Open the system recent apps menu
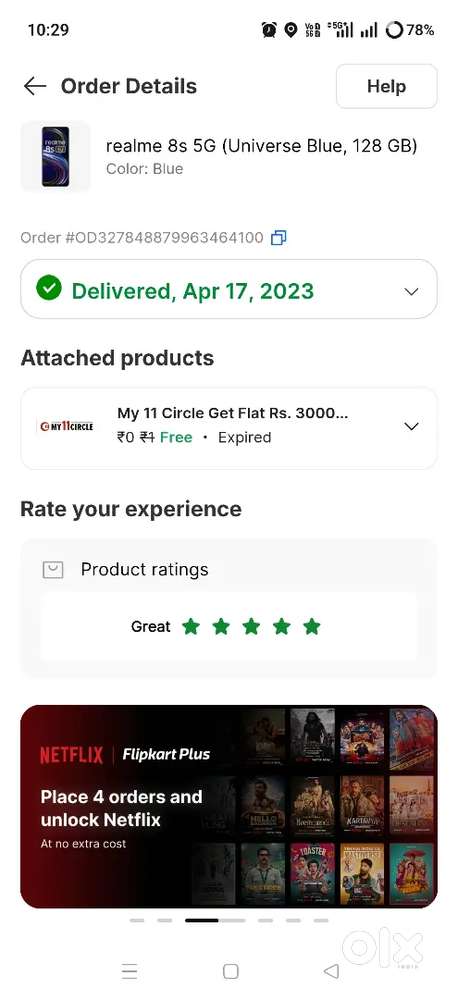This screenshot has width=458, height=999. pos(129,971)
